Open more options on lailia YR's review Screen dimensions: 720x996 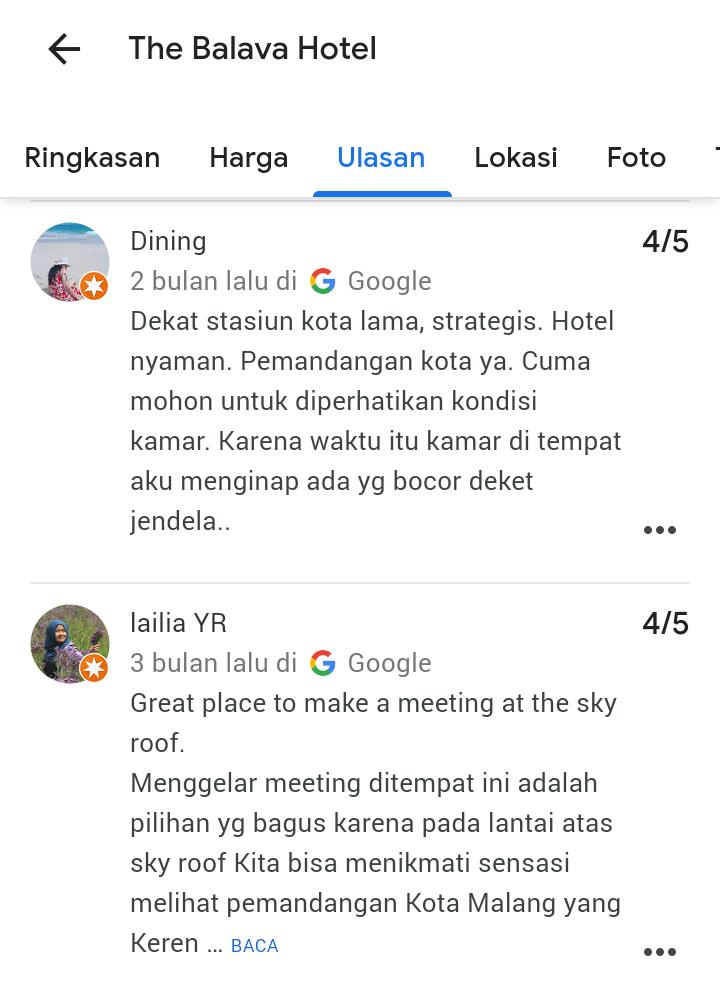pos(659,952)
